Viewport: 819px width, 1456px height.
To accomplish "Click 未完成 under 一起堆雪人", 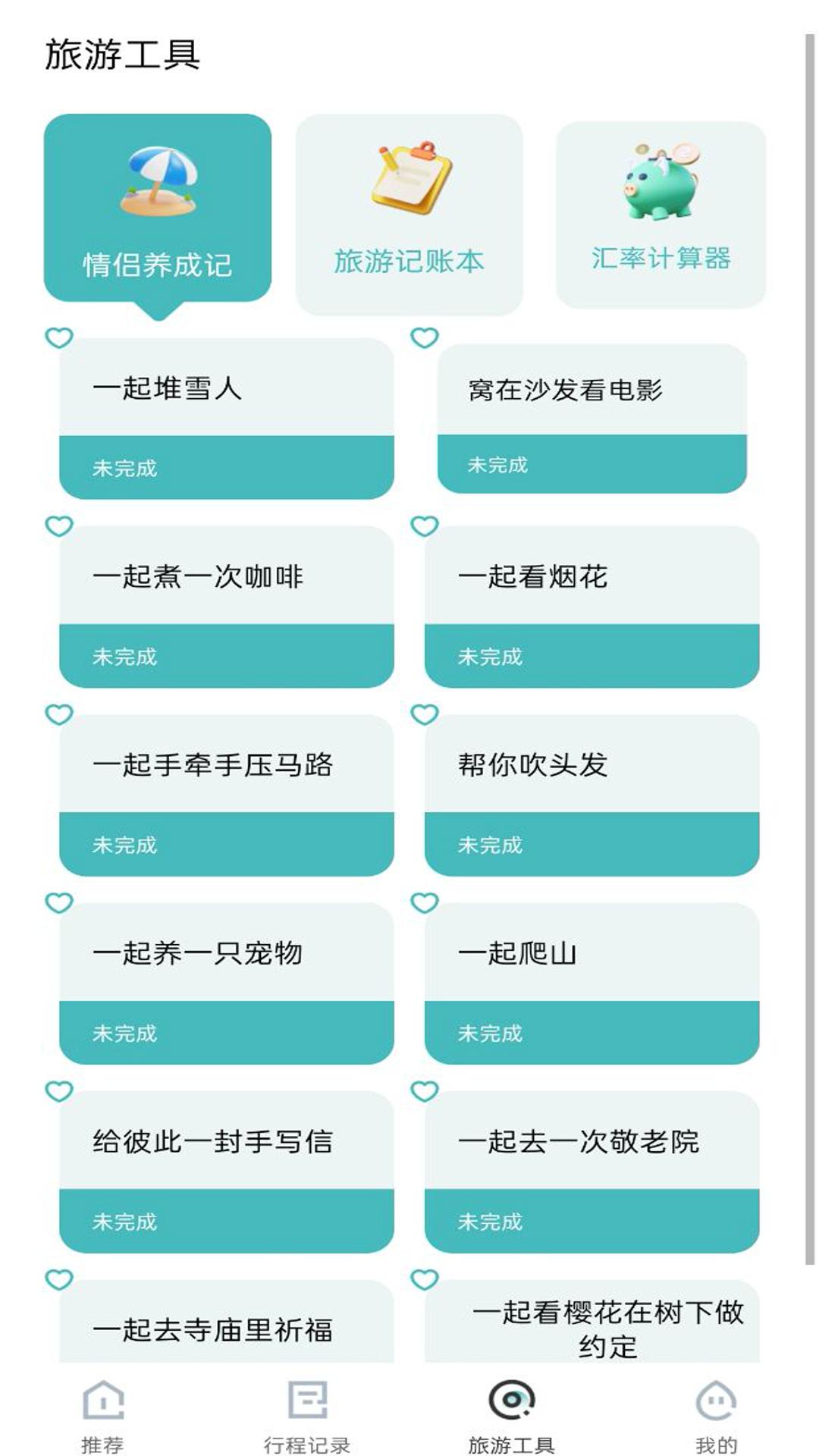I will tap(125, 469).
